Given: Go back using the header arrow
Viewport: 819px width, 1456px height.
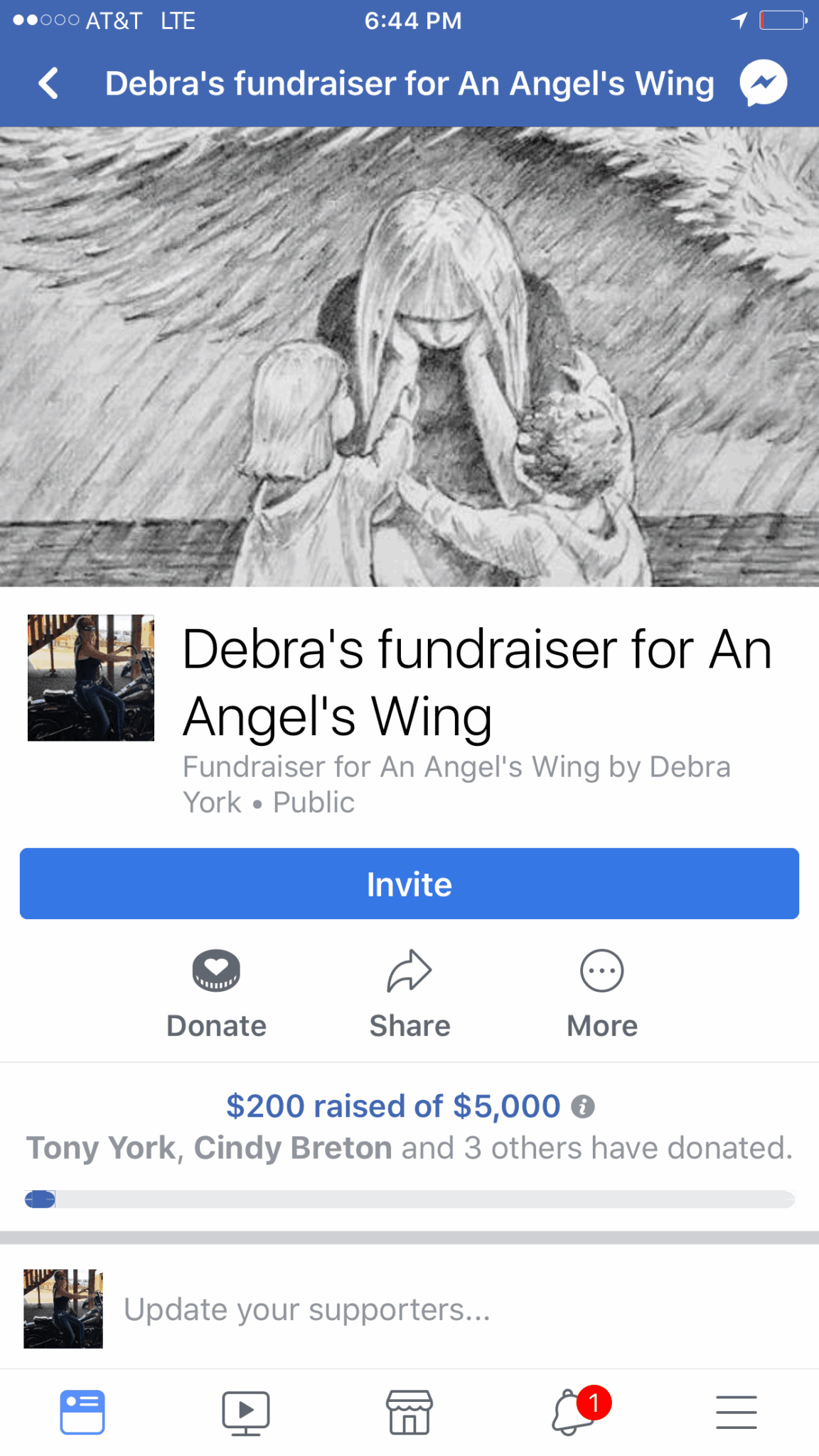Looking at the screenshot, I should click(48, 83).
